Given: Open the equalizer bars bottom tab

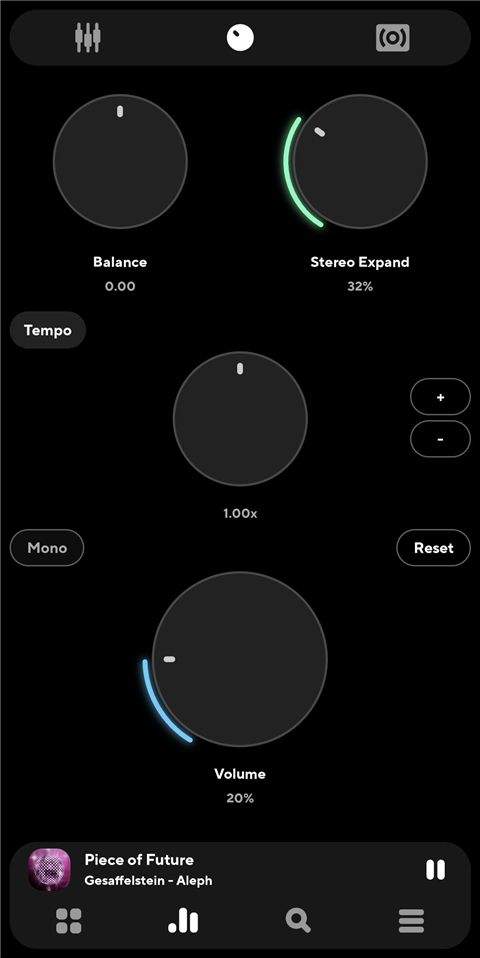Looking at the screenshot, I should [183, 920].
